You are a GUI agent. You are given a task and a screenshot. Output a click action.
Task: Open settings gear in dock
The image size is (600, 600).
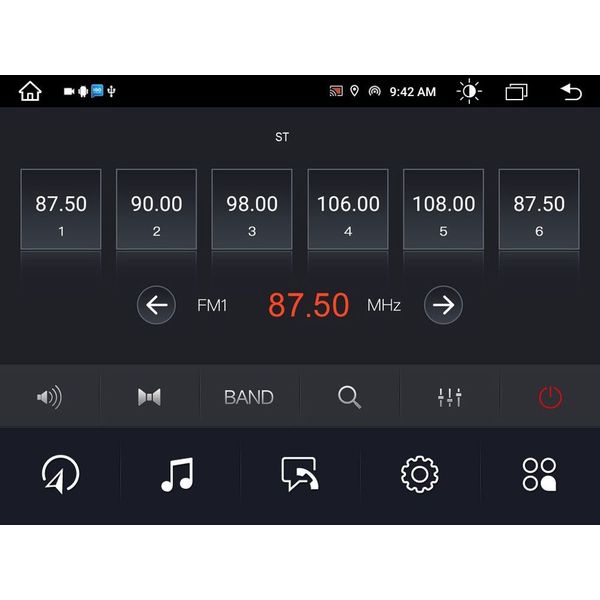click(x=419, y=474)
